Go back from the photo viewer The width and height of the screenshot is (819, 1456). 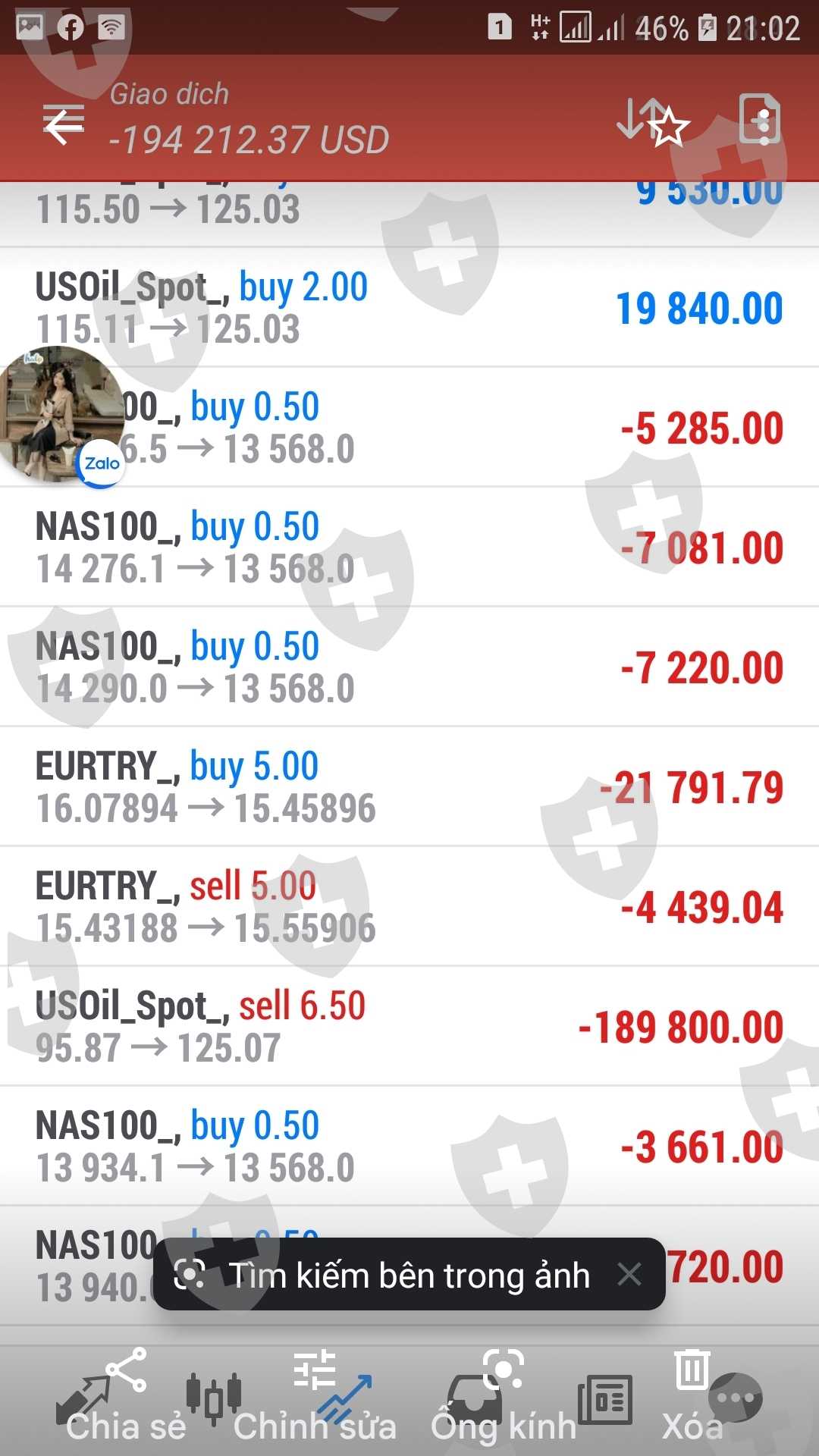(64, 124)
